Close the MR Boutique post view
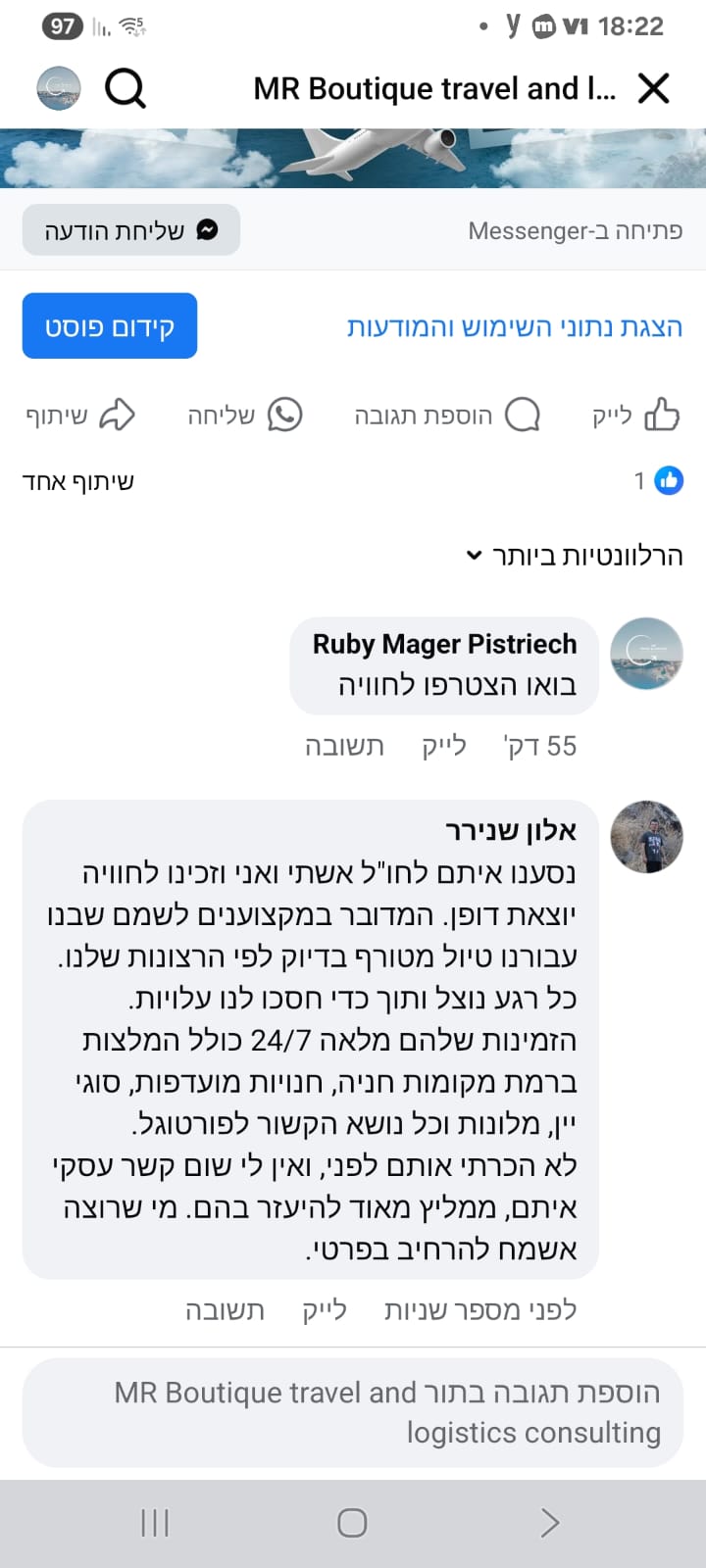The height and width of the screenshot is (1568, 706). pos(653,89)
